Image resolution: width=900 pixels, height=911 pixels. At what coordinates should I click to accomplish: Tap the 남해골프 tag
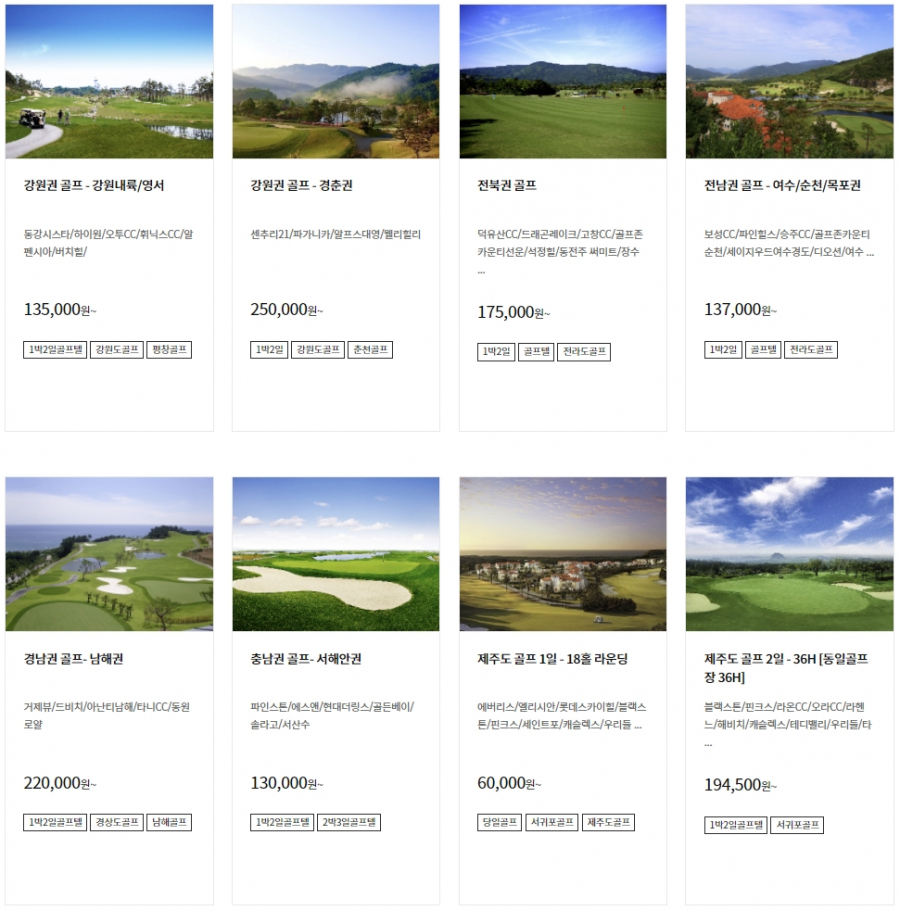pyautogui.click(x=168, y=822)
